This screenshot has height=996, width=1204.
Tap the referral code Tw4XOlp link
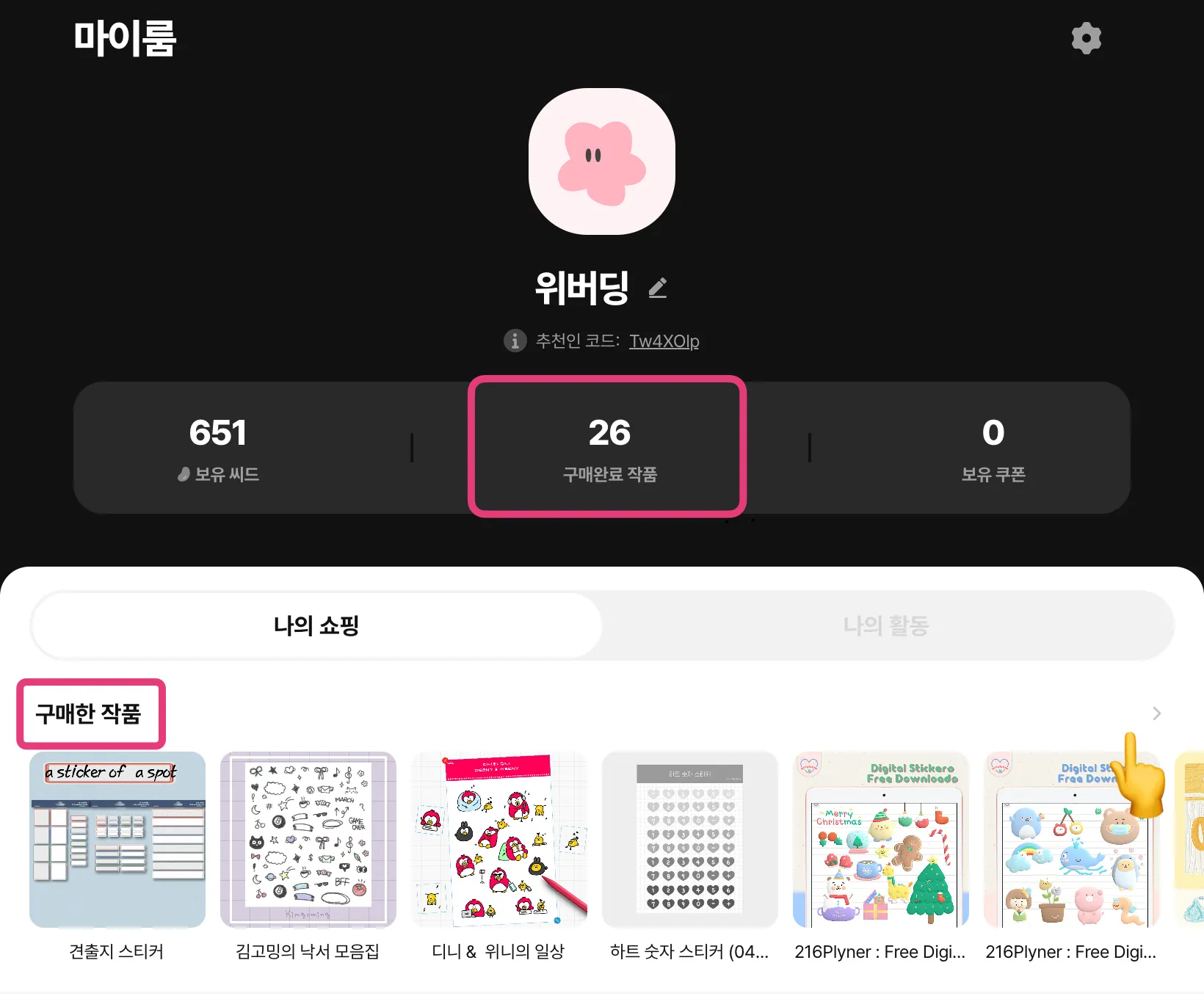(664, 341)
